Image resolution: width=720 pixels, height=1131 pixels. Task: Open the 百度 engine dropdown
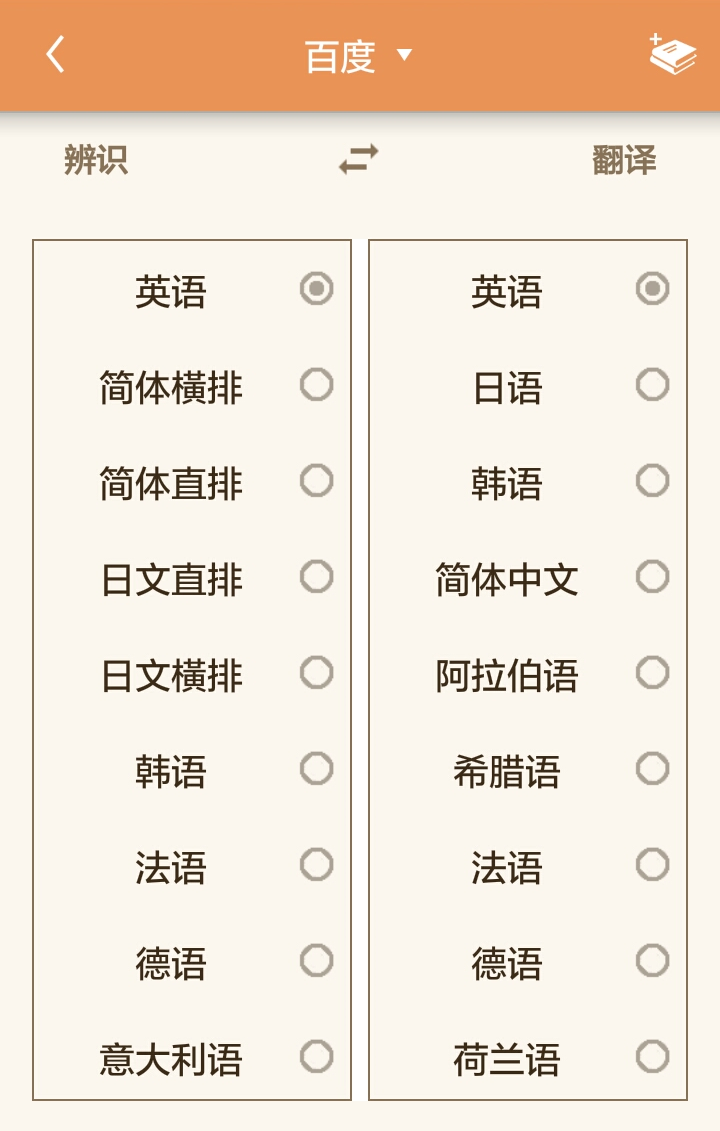tap(358, 56)
